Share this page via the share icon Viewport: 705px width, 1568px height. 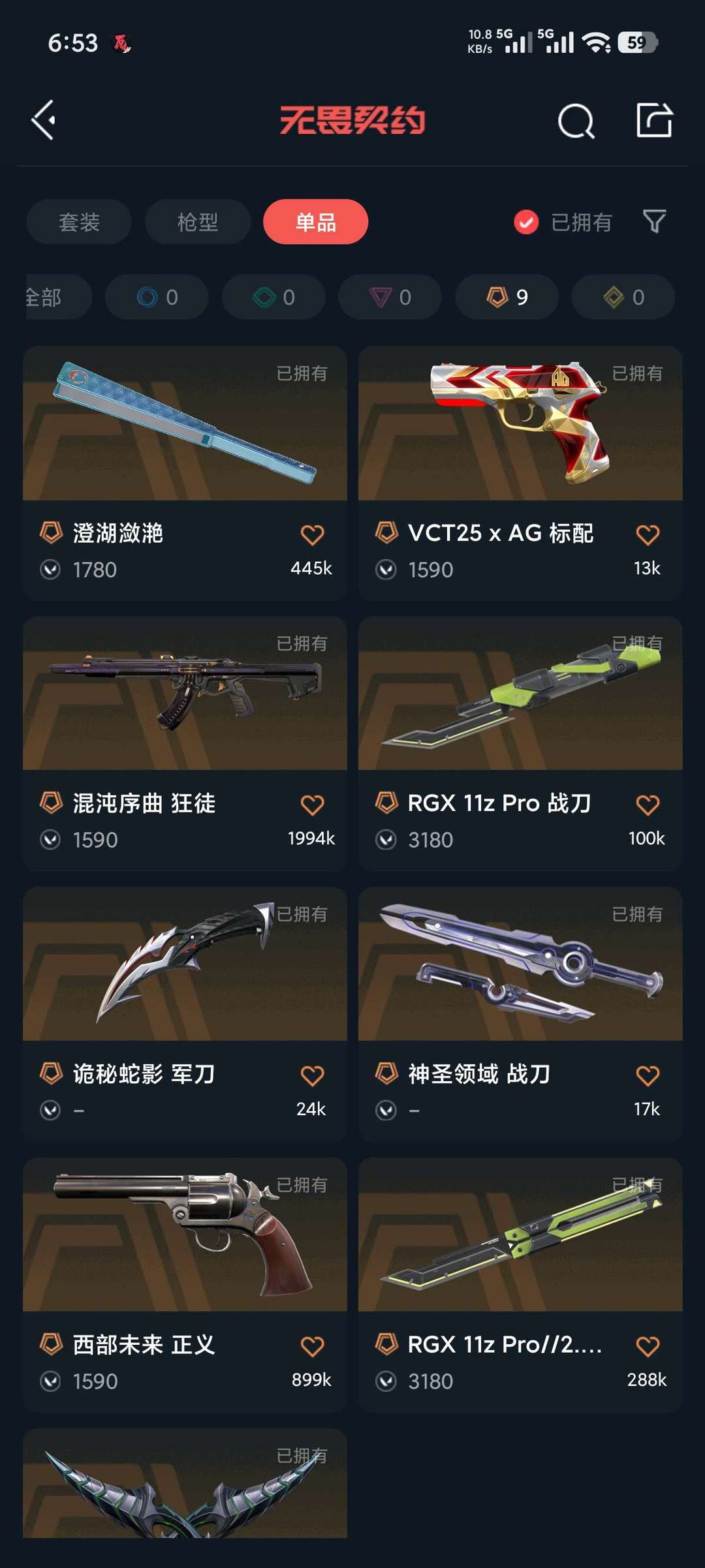tap(654, 120)
